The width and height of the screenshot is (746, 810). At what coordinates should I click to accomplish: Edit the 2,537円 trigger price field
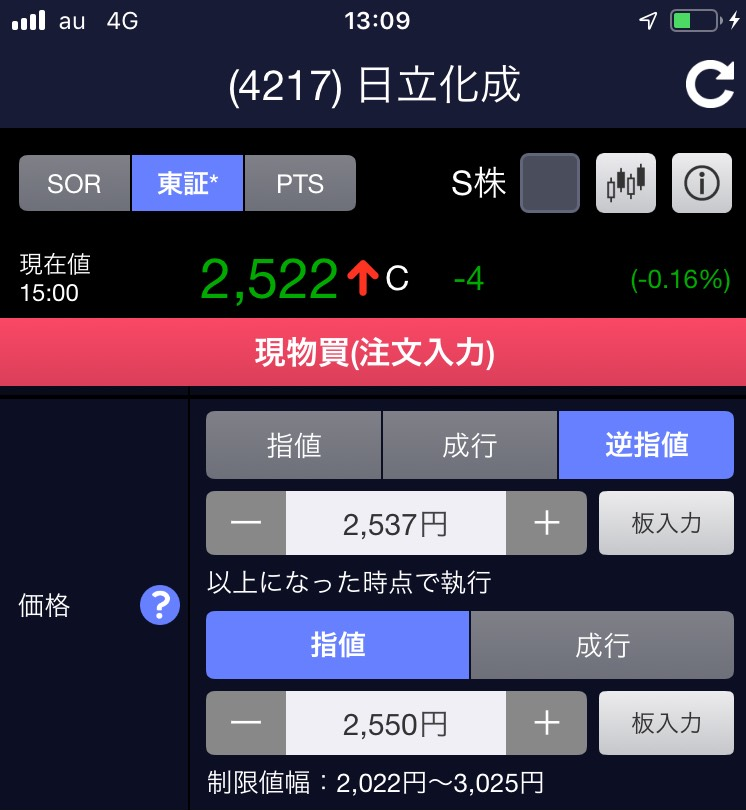pos(396,523)
